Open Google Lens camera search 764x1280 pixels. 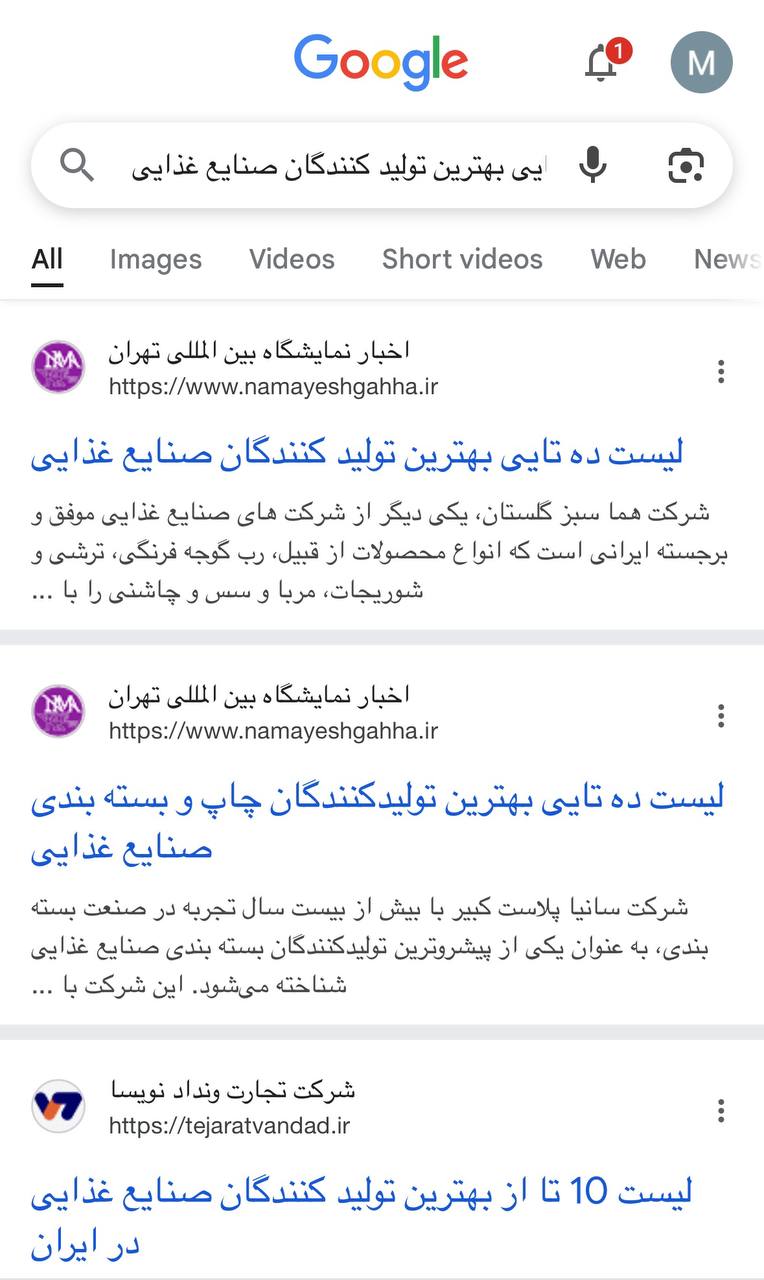[686, 166]
